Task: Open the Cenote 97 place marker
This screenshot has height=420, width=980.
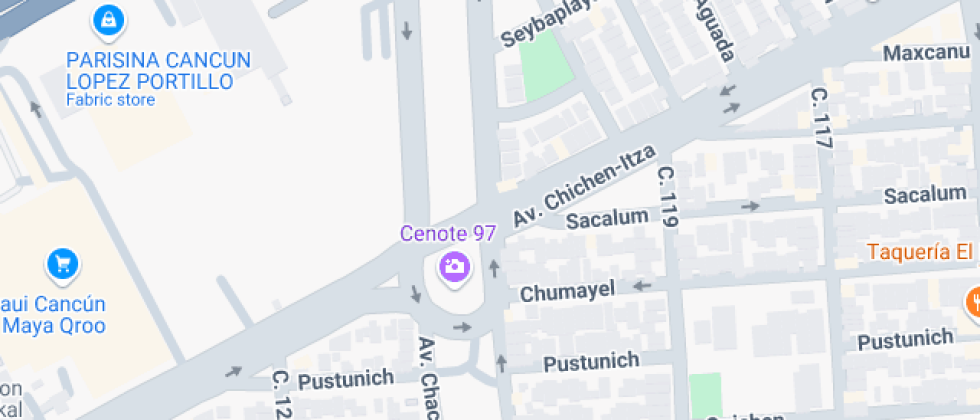Action: click(x=455, y=268)
